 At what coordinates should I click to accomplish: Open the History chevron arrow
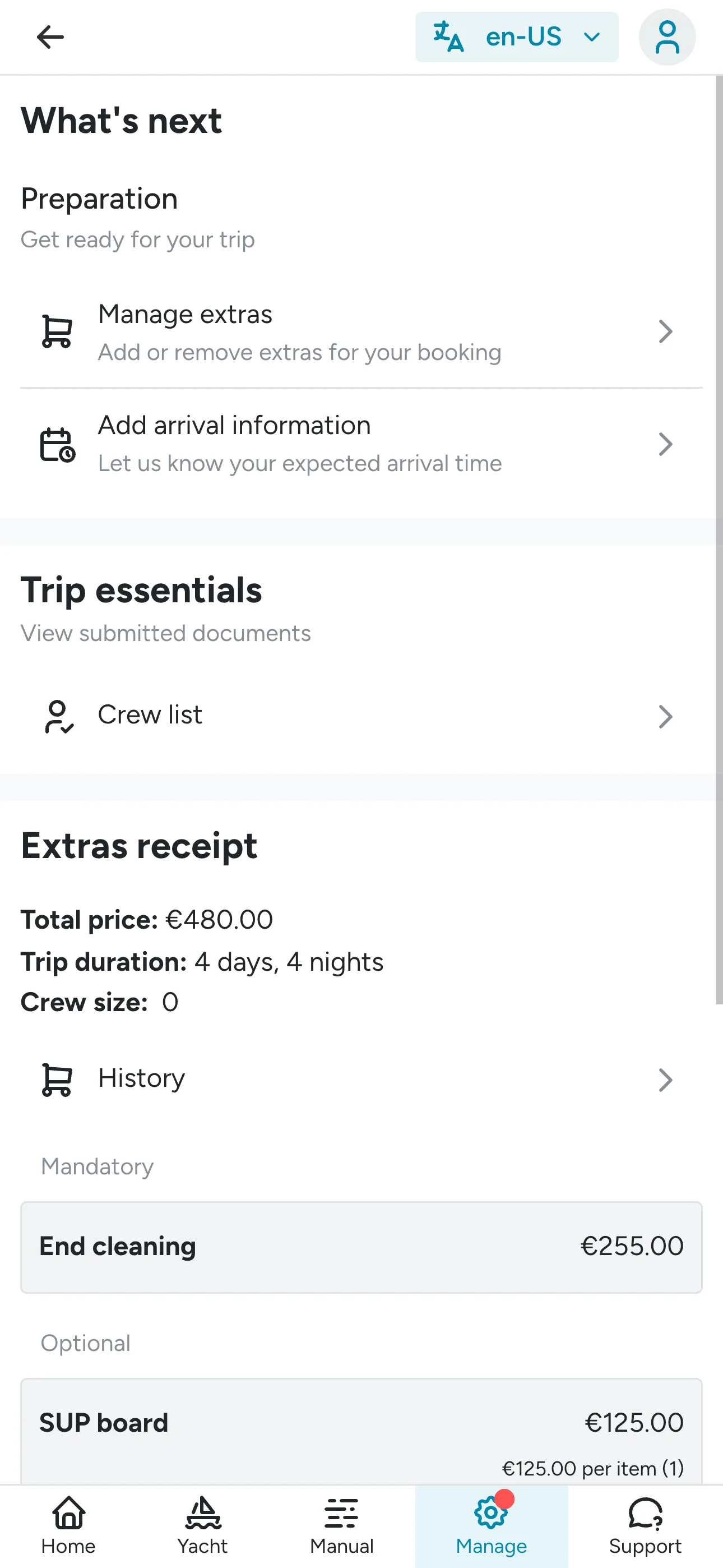coord(665,1079)
